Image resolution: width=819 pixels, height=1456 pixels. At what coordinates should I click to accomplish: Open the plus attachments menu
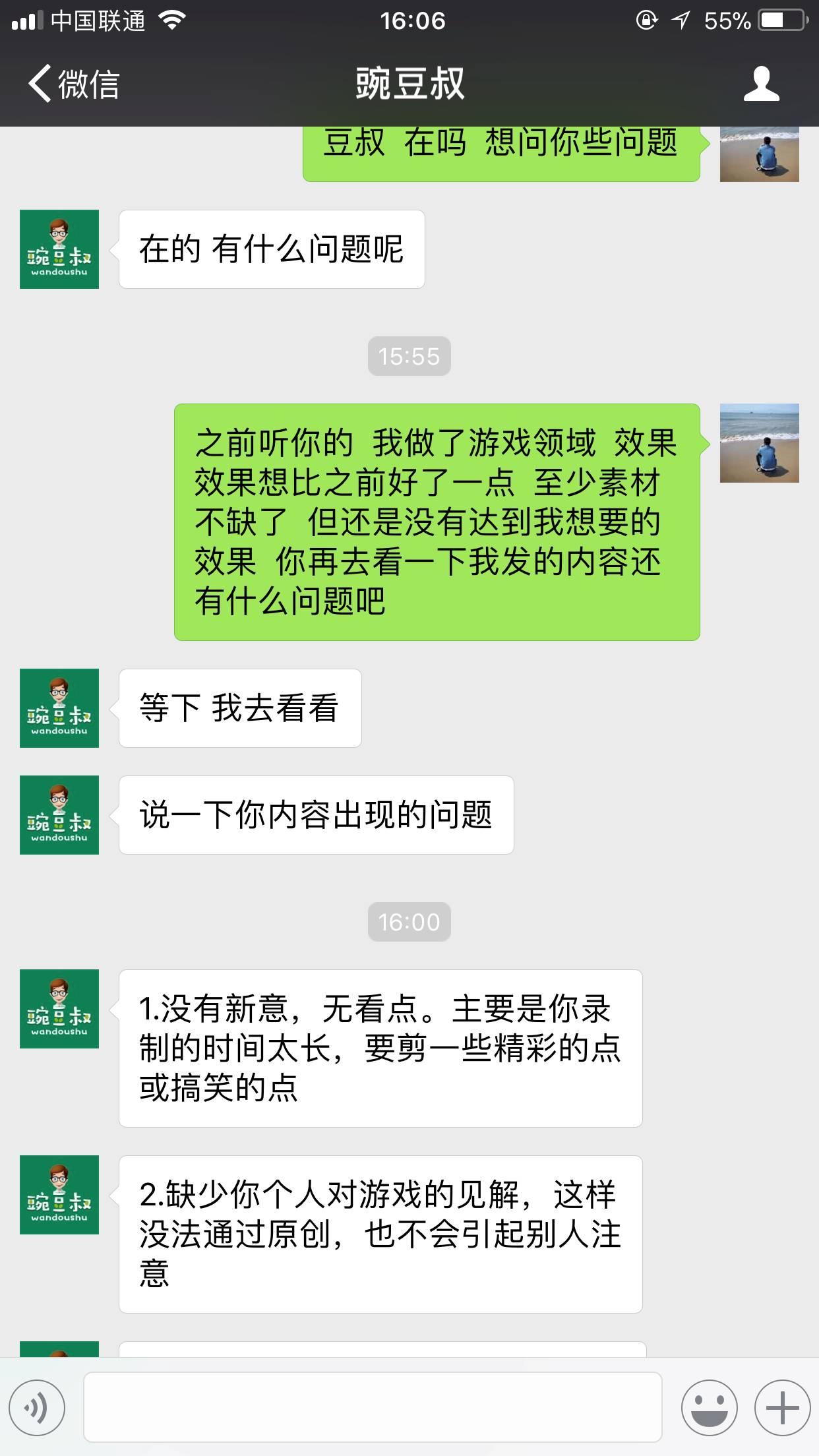pyautogui.click(x=782, y=1407)
